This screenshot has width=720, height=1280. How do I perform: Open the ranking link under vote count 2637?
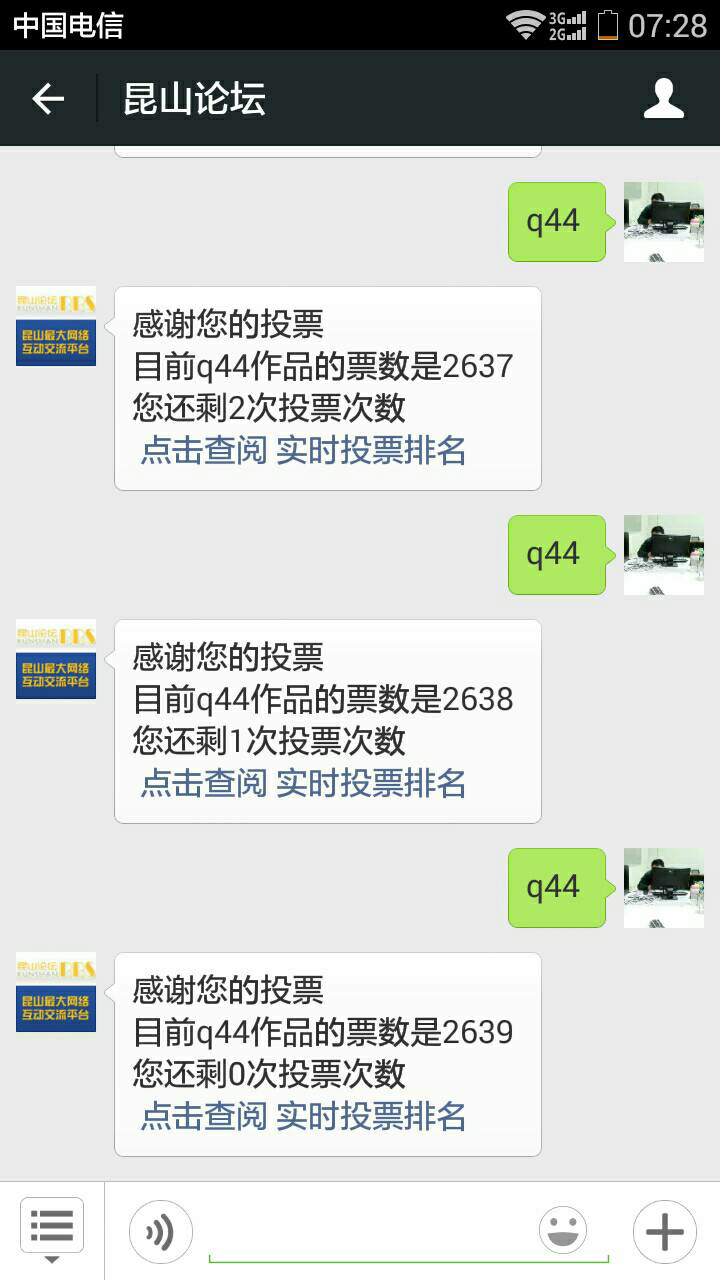(303, 451)
